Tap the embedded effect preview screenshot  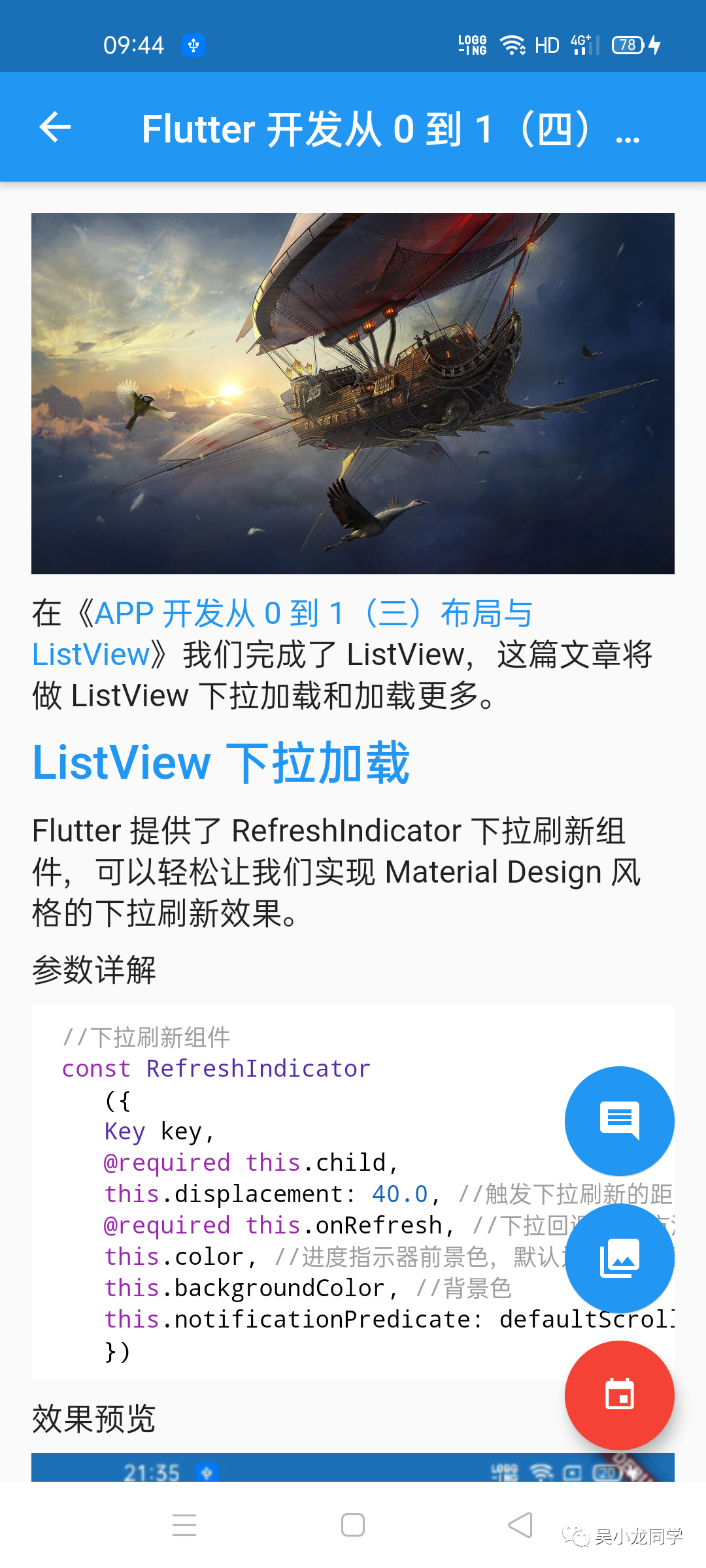pos(353,1472)
